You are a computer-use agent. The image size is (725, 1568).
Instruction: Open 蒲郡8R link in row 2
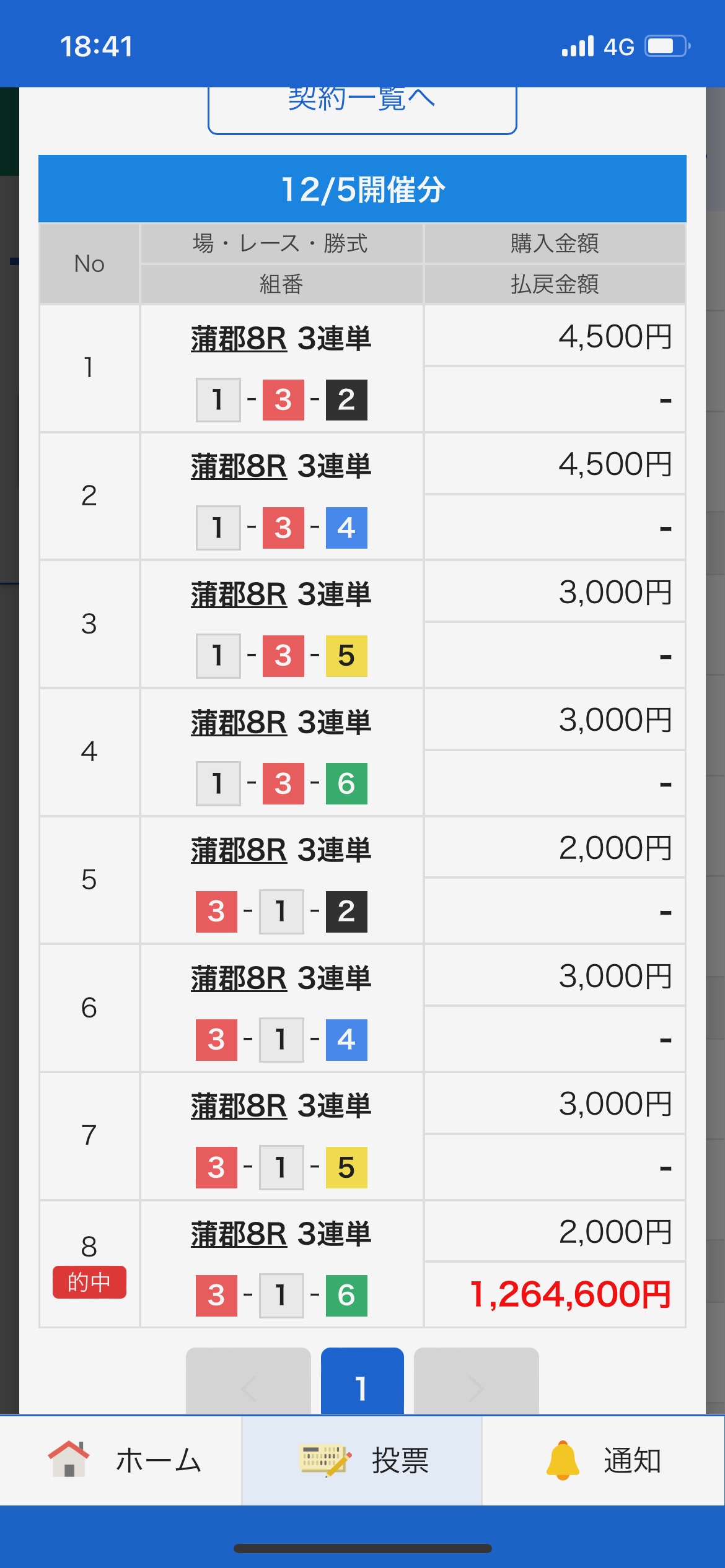pos(239,466)
